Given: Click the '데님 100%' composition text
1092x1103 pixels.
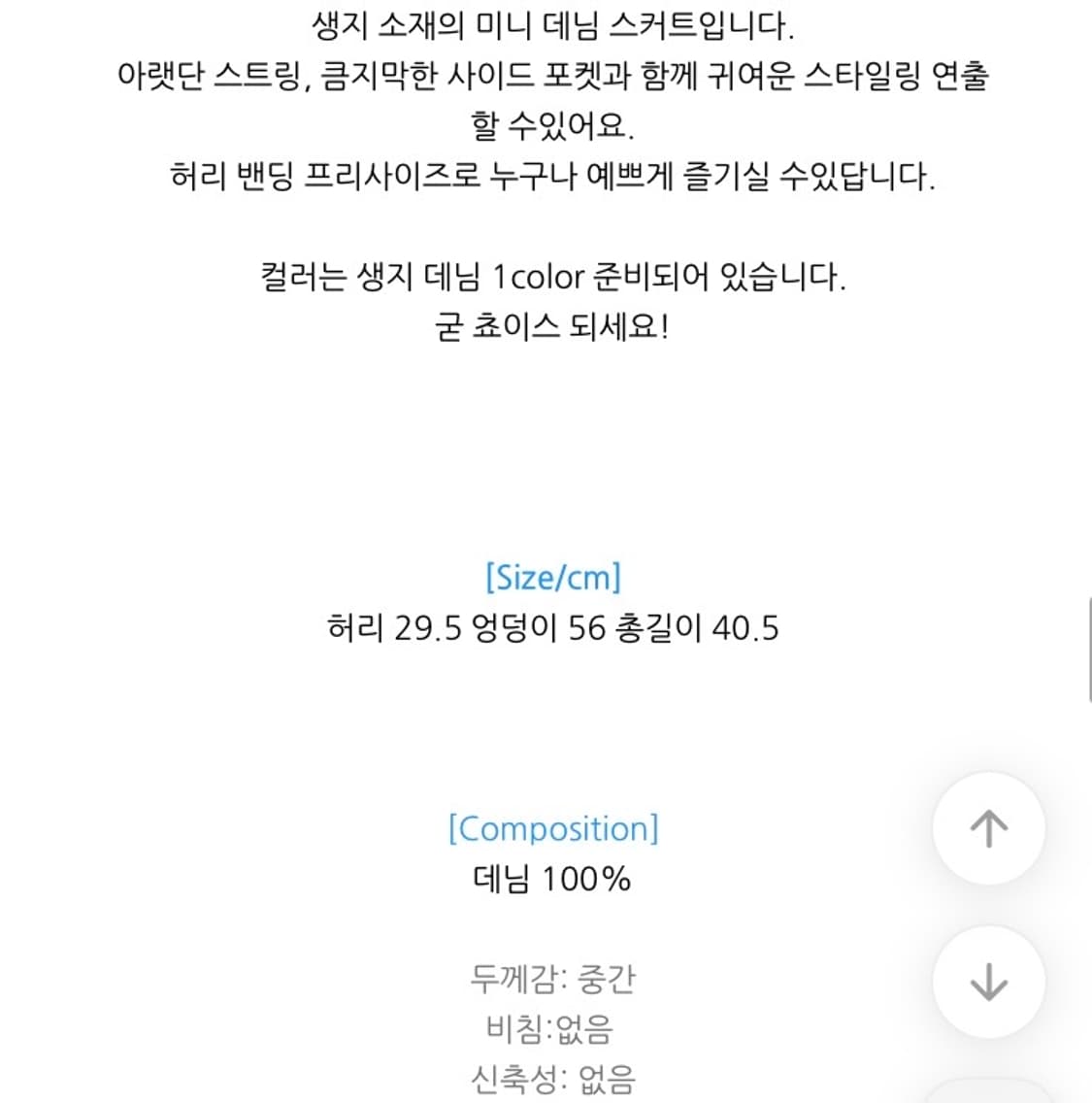Looking at the screenshot, I should pos(549,880).
